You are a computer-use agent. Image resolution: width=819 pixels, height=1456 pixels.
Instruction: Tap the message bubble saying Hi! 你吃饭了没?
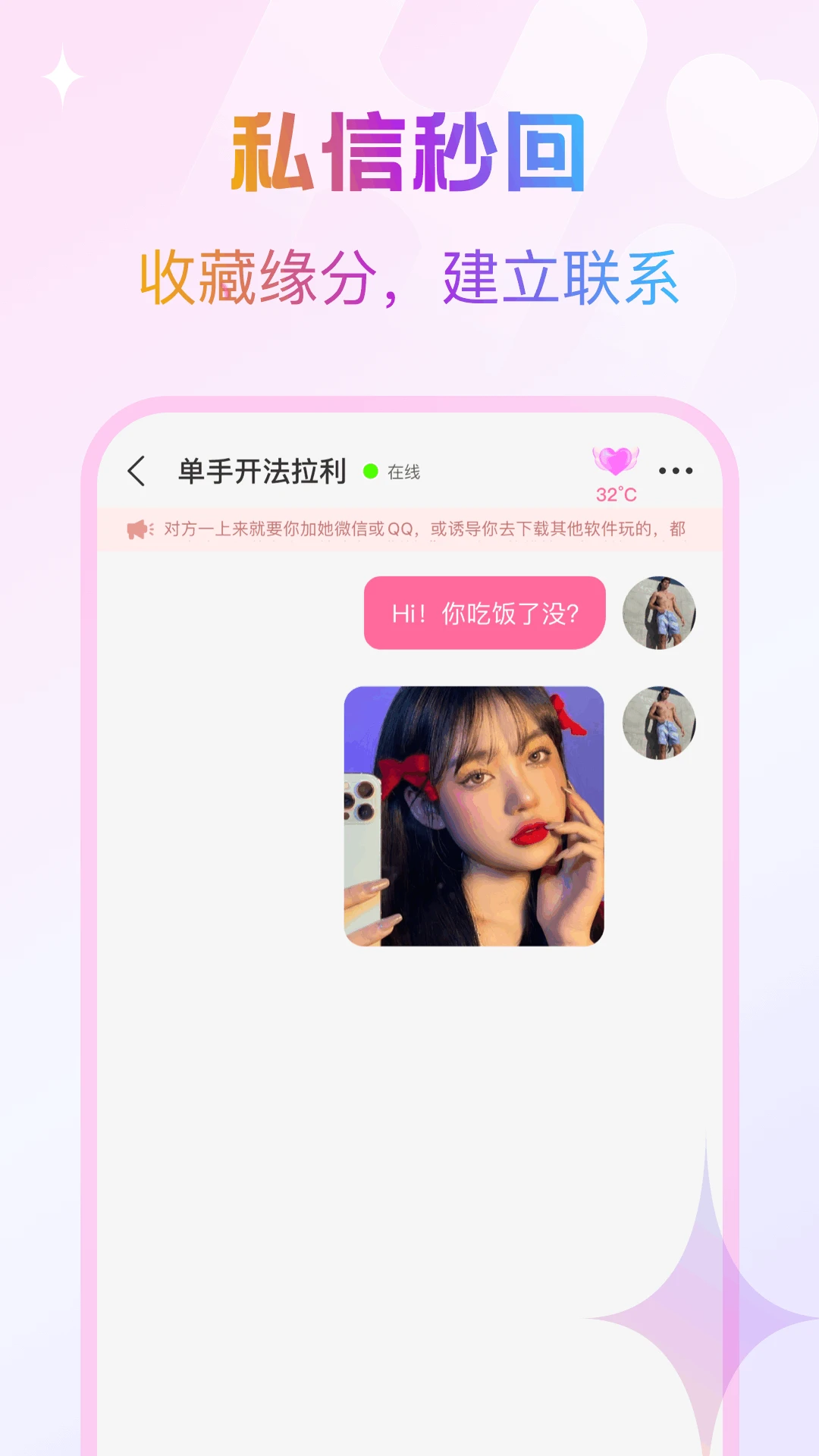pos(485,614)
